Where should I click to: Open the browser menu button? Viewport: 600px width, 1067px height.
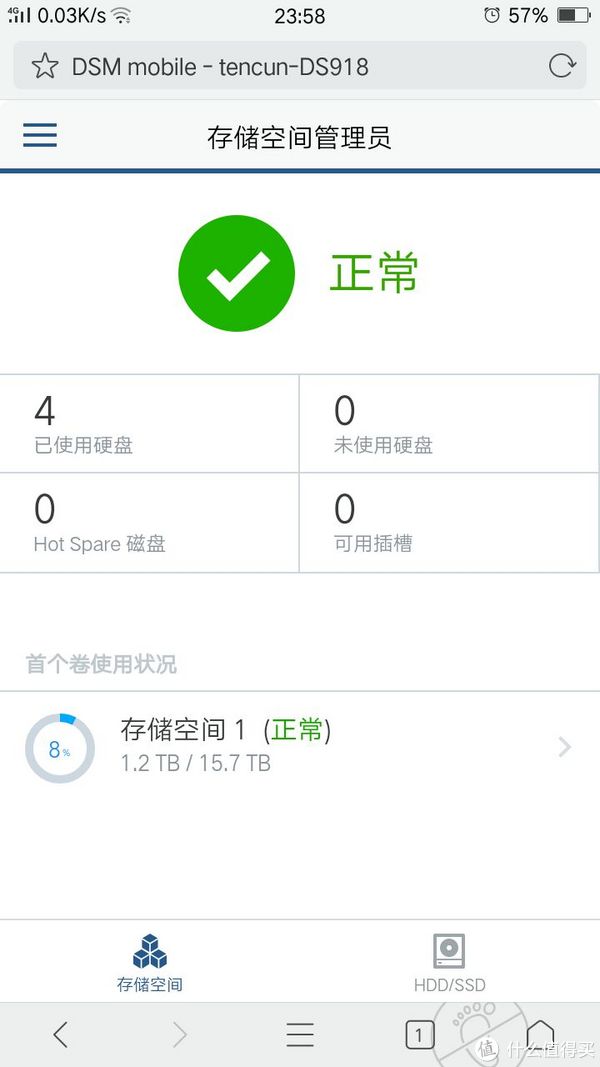coord(300,1034)
